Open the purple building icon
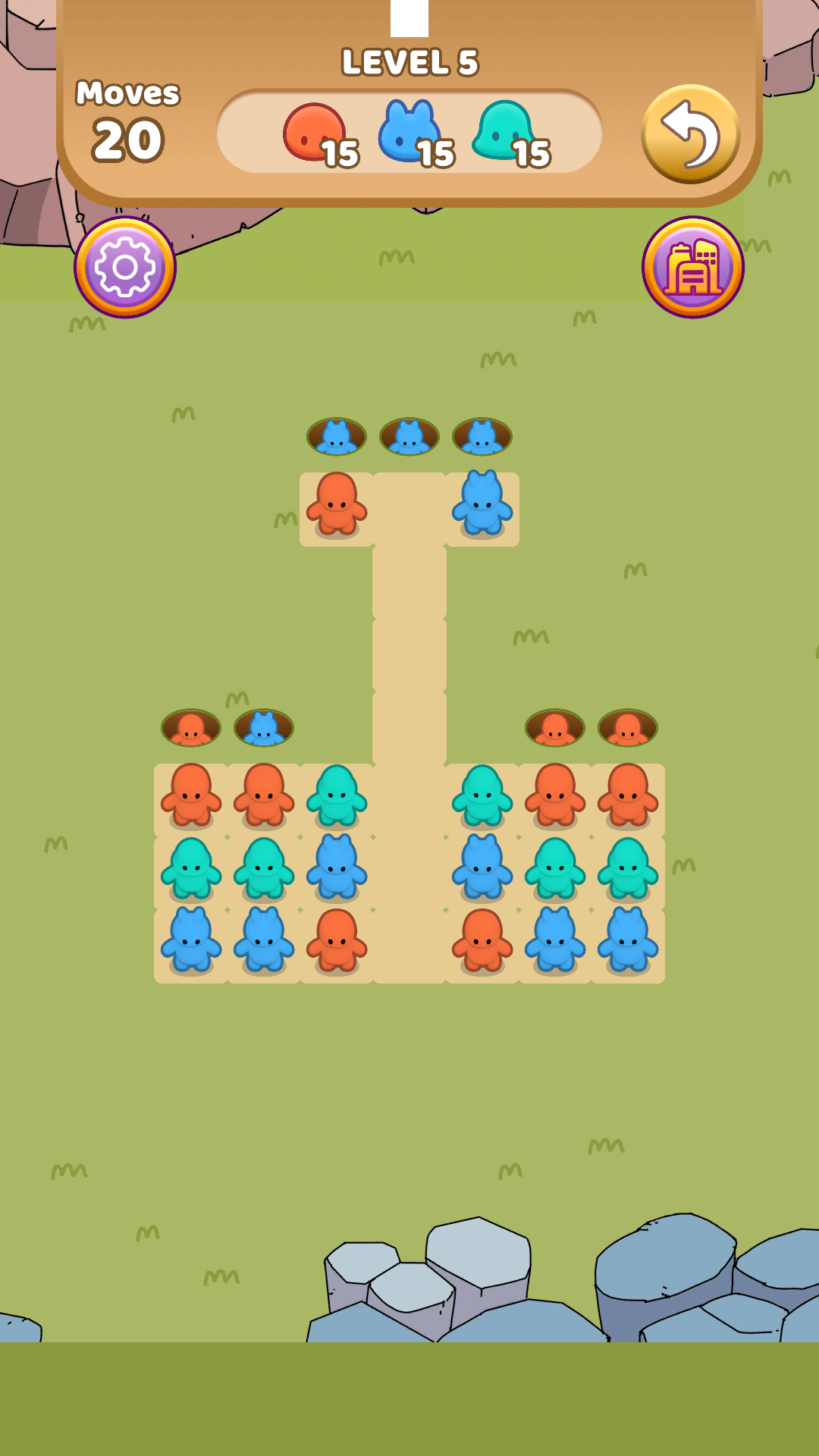Viewport: 819px width, 1456px height. [x=692, y=267]
